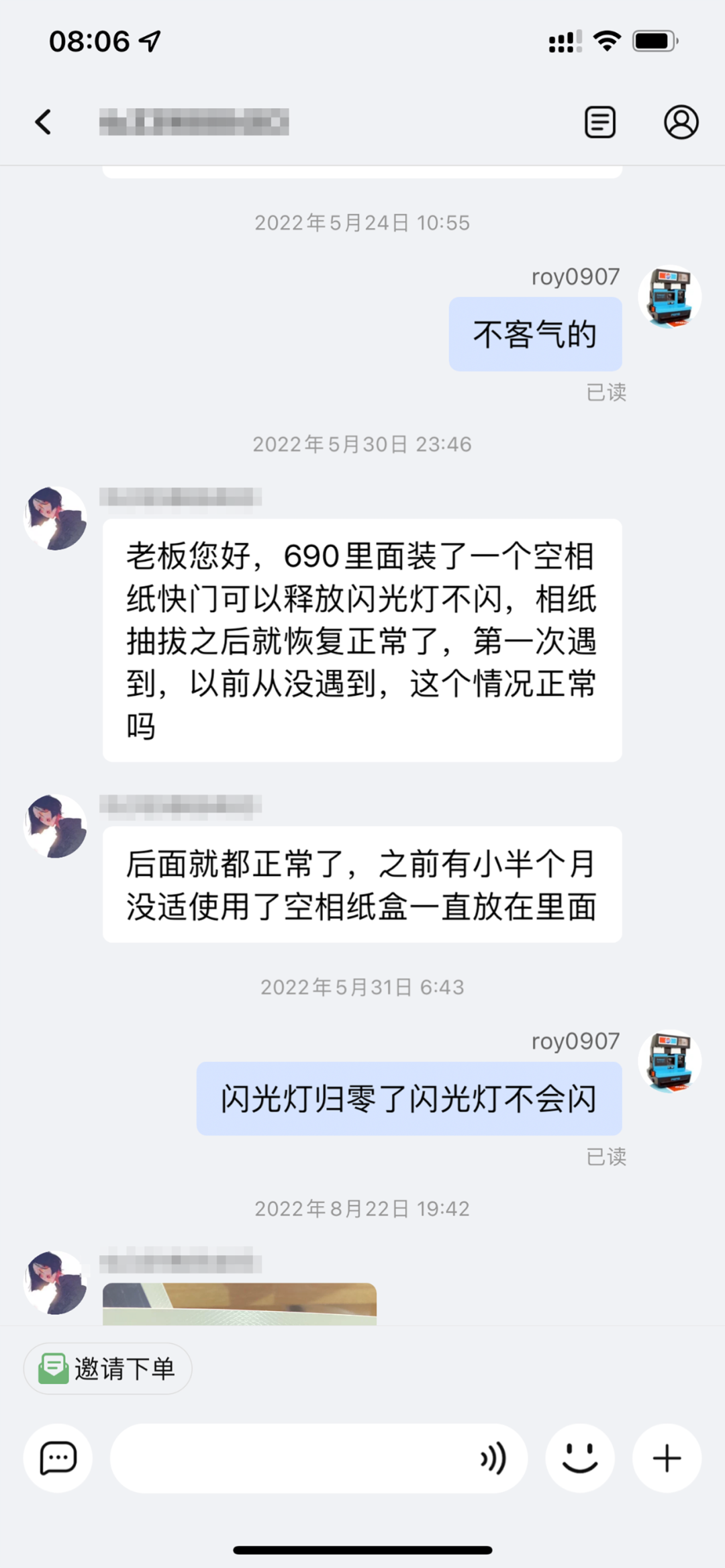Image resolution: width=725 pixels, height=1568 pixels.
Task: Focus the message input field
Action: pos(289,1458)
